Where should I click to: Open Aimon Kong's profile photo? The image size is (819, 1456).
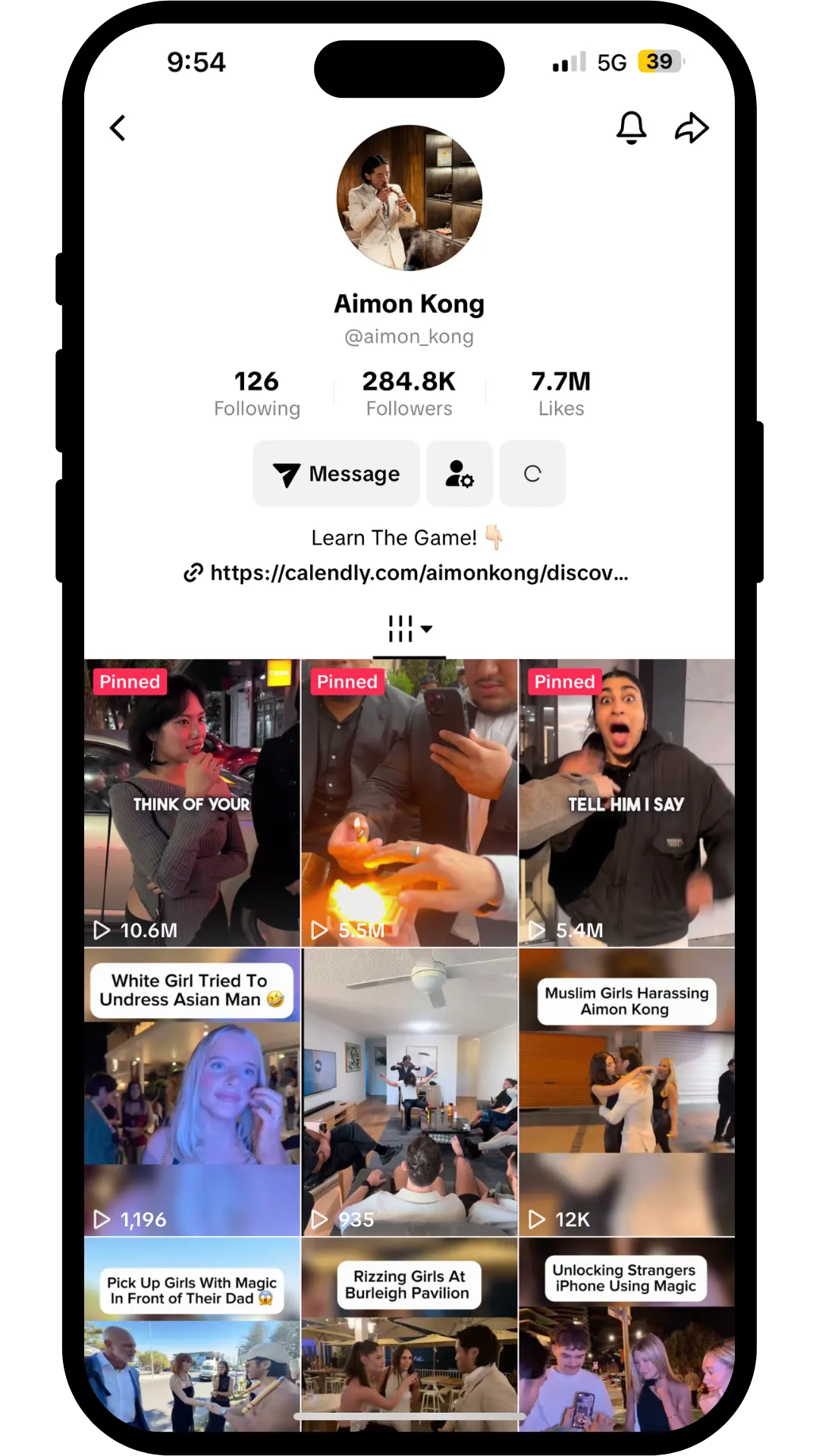(x=409, y=198)
